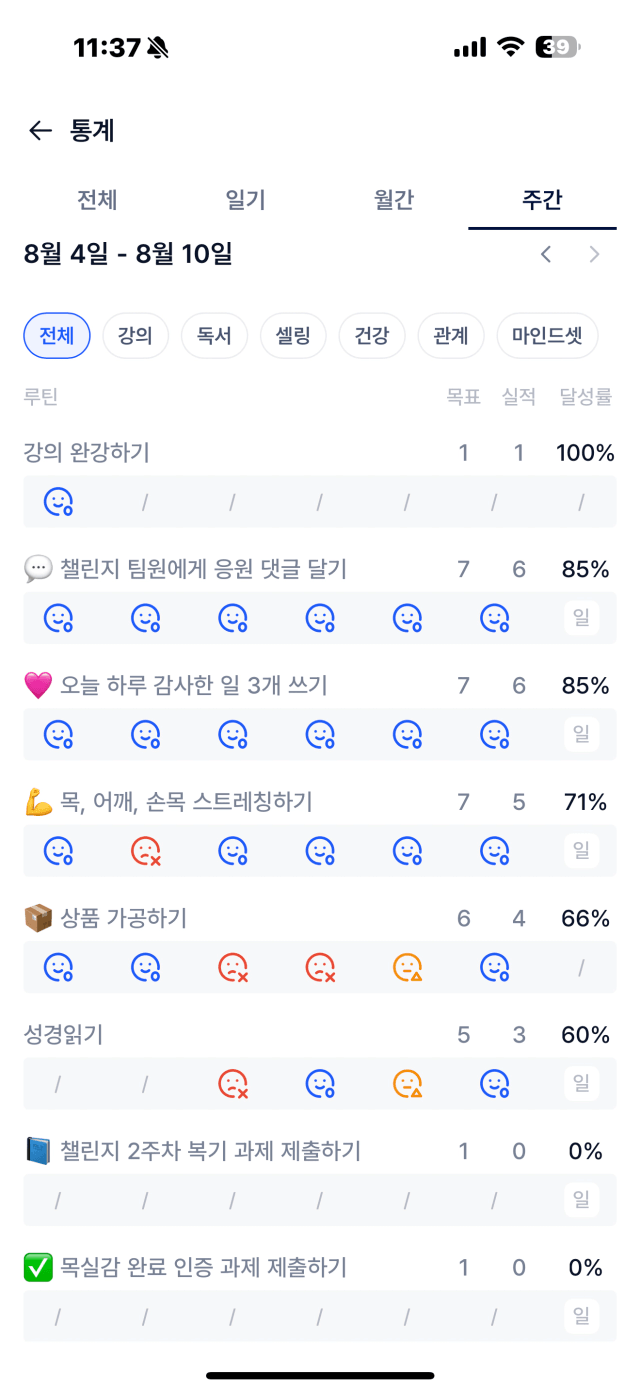640x1391 pixels.
Task: Open the 강의 완강하기 routine
Action: click(x=87, y=453)
